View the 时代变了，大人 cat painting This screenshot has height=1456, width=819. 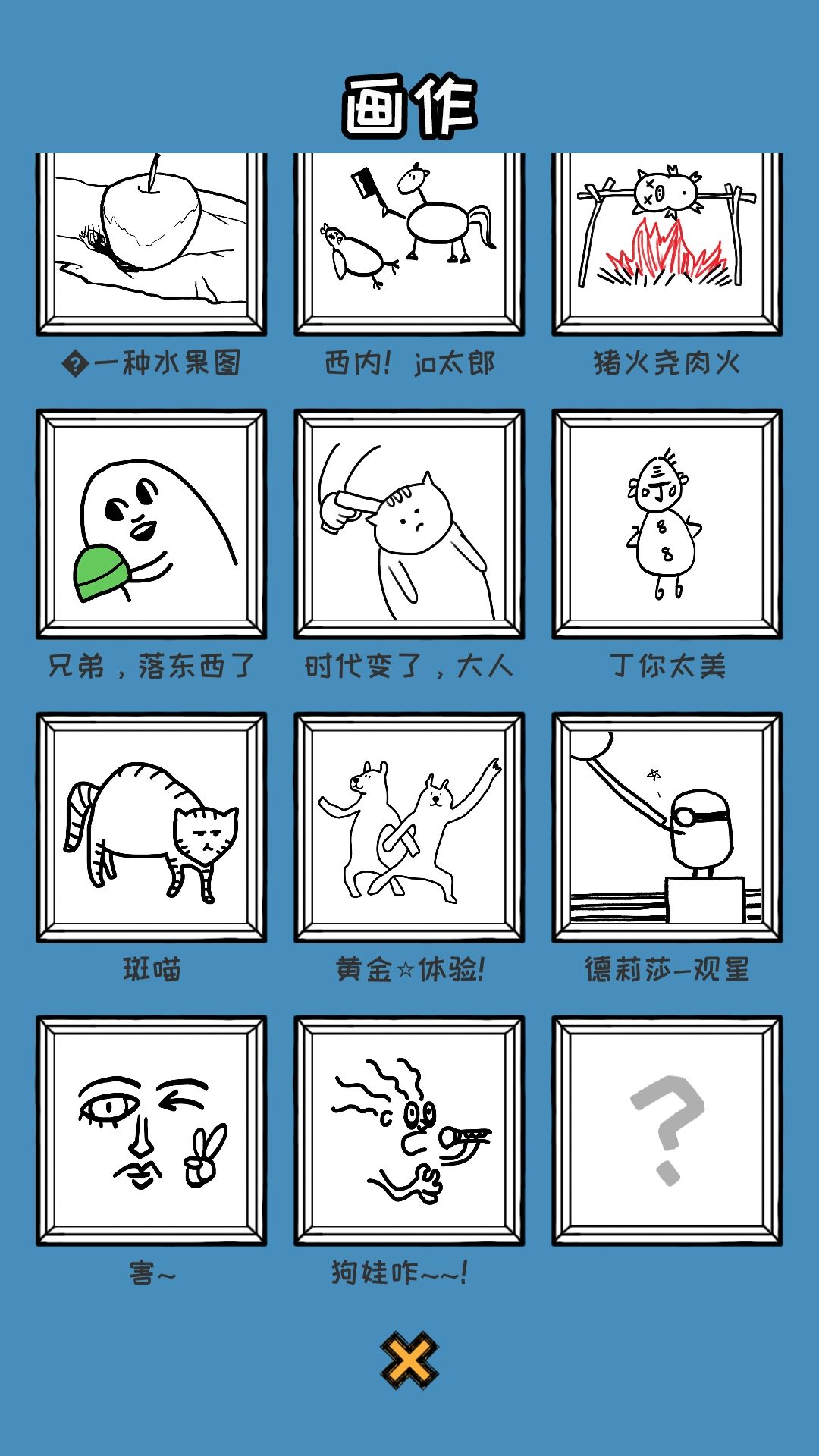pos(409,523)
